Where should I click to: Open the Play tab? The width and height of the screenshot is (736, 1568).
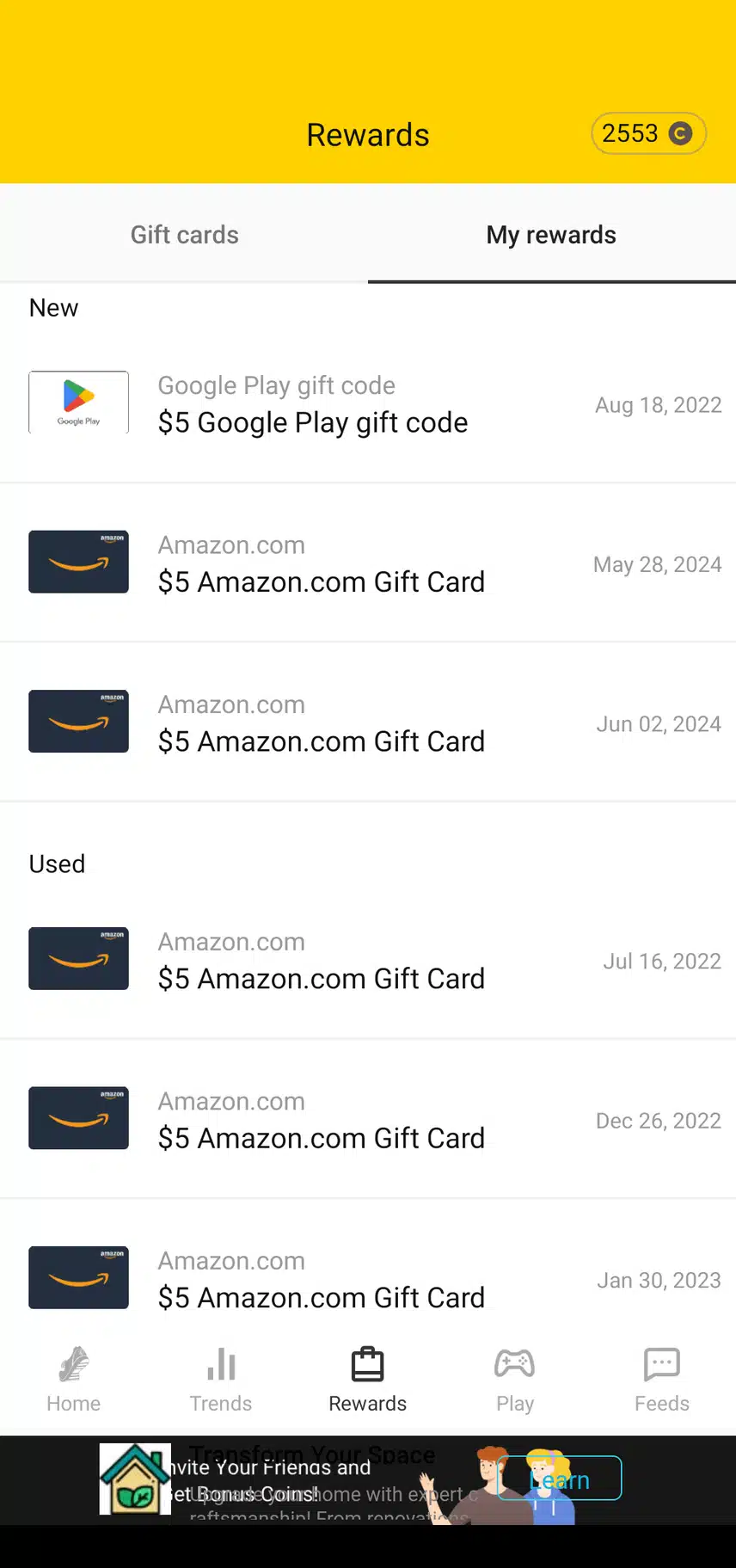point(515,1379)
